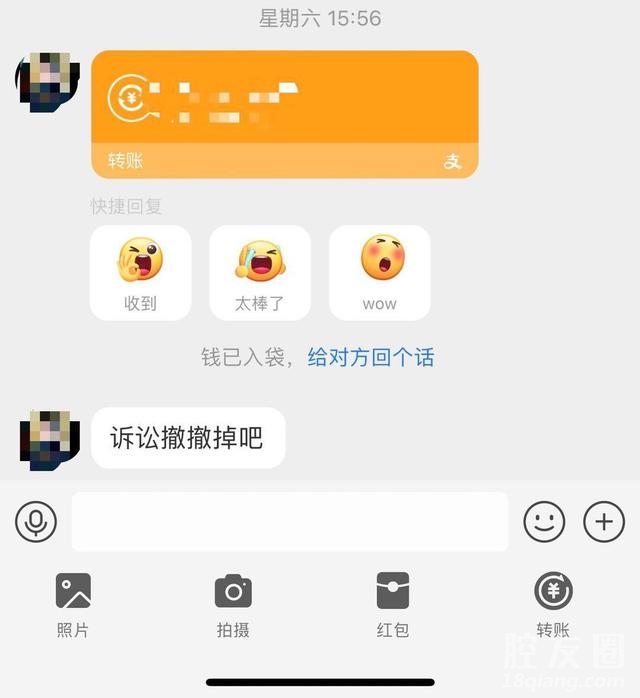Send the 收到 quick reply
The width and height of the screenshot is (640, 698).
tap(140, 272)
